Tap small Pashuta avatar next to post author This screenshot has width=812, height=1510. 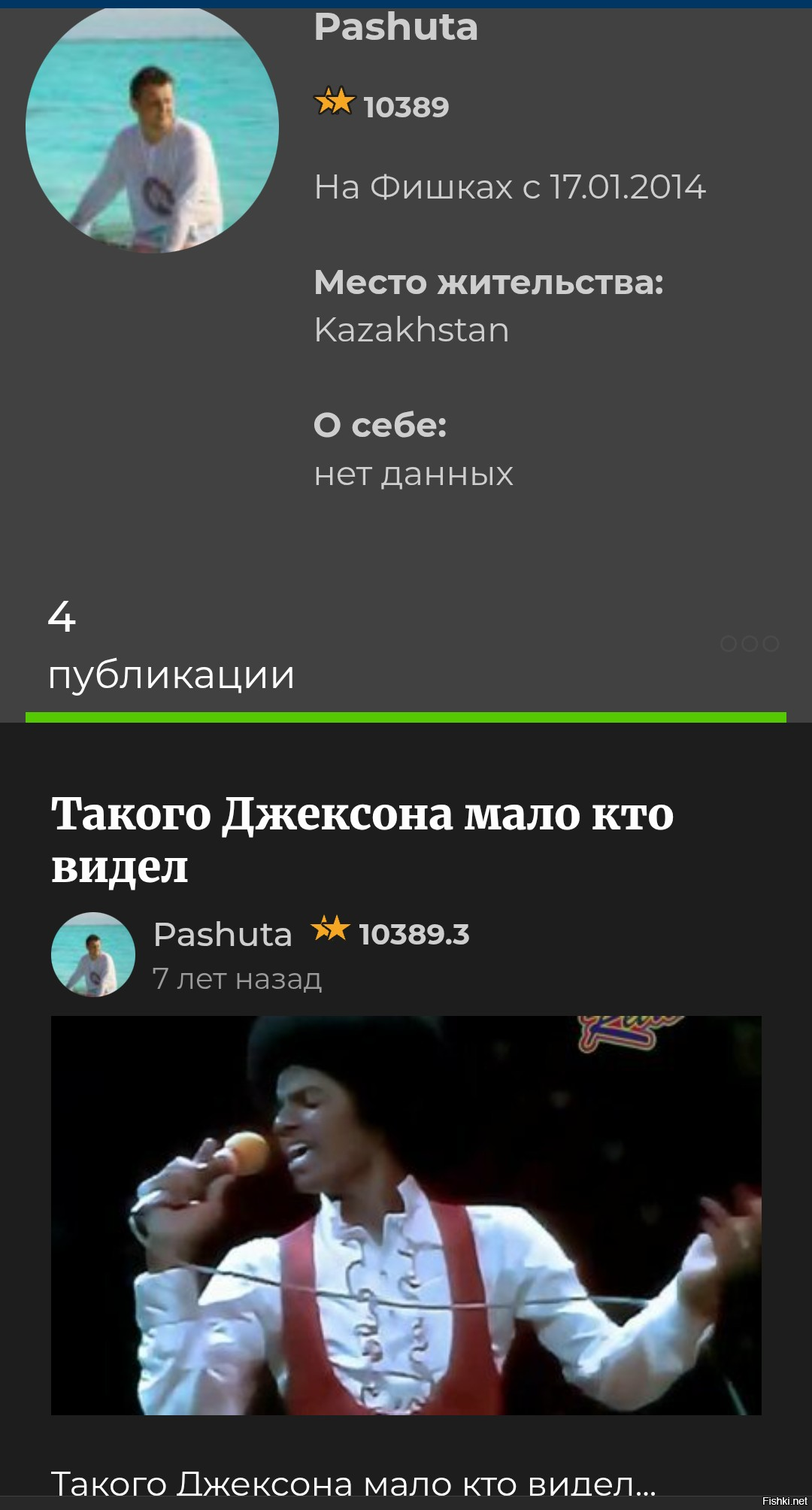coord(93,954)
